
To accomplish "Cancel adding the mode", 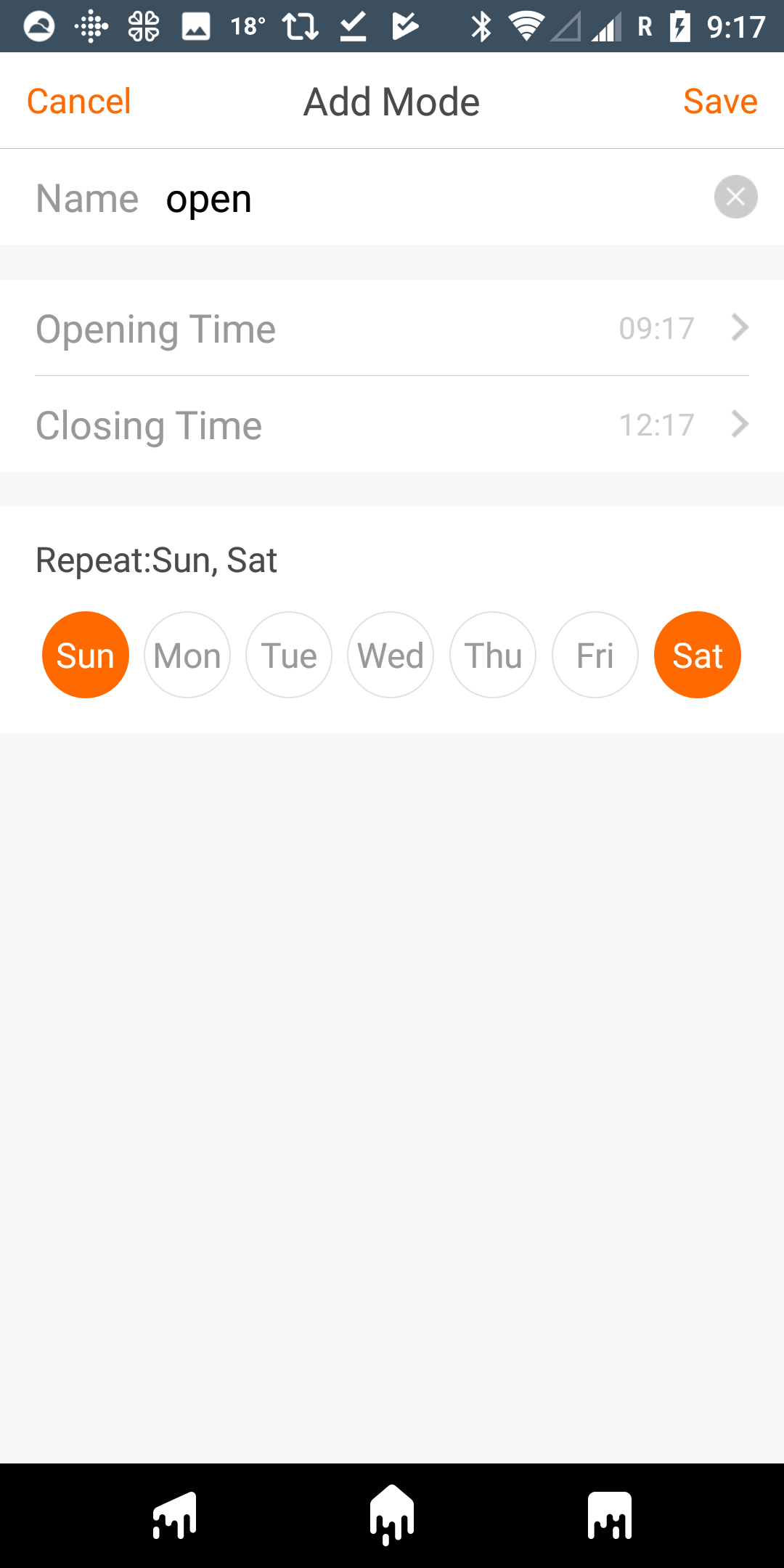I will (79, 101).
